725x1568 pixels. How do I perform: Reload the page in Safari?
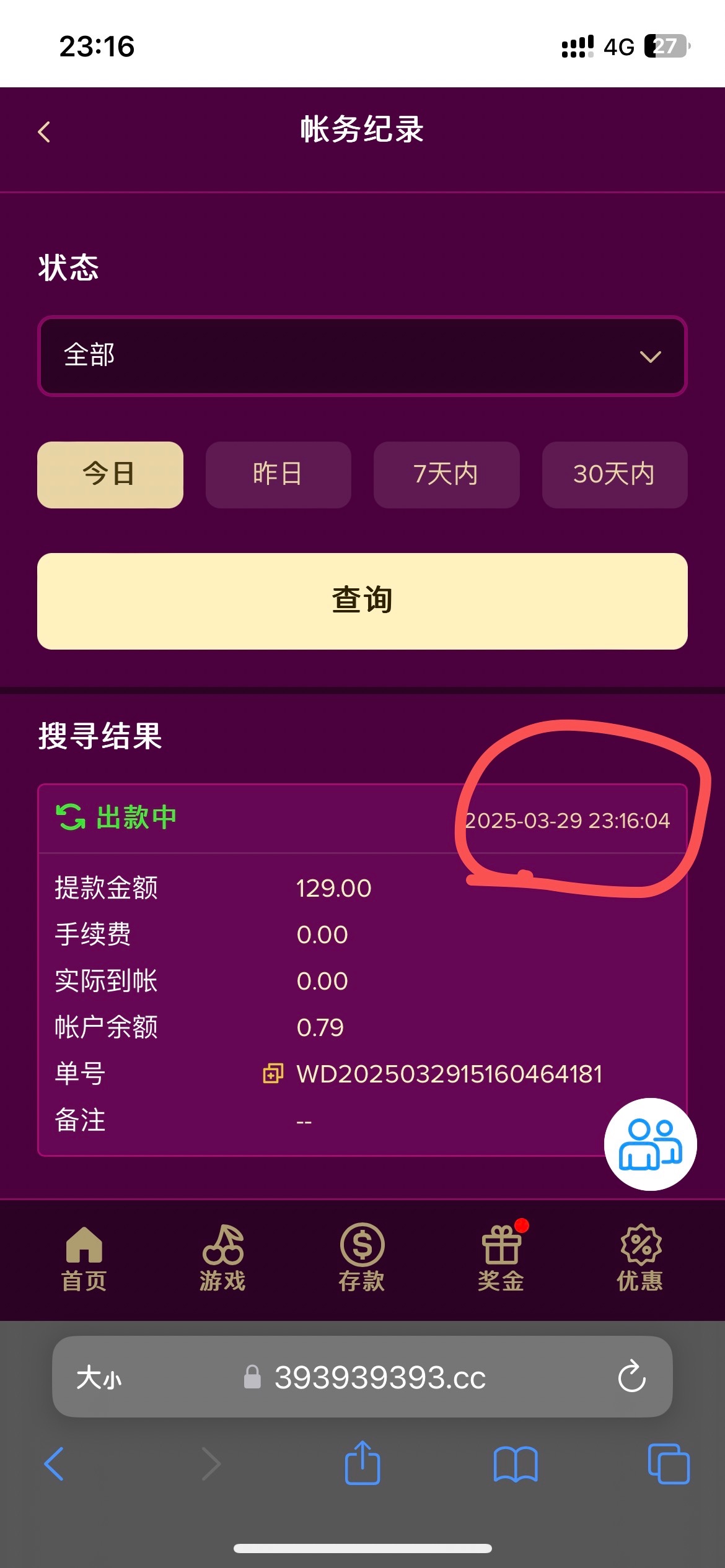coord(631,1377)
